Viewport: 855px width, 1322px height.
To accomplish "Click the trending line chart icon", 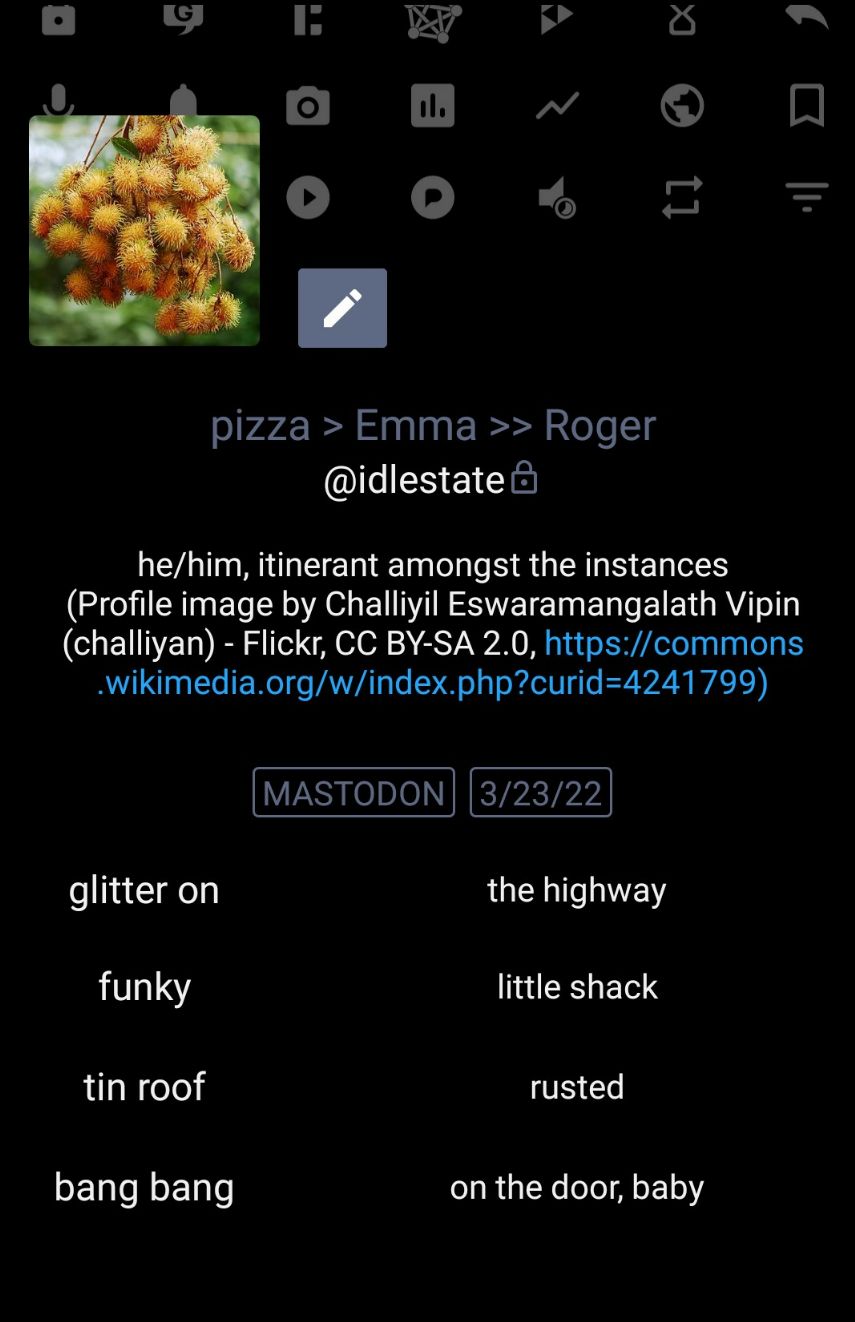I will (x=557, y=105).
